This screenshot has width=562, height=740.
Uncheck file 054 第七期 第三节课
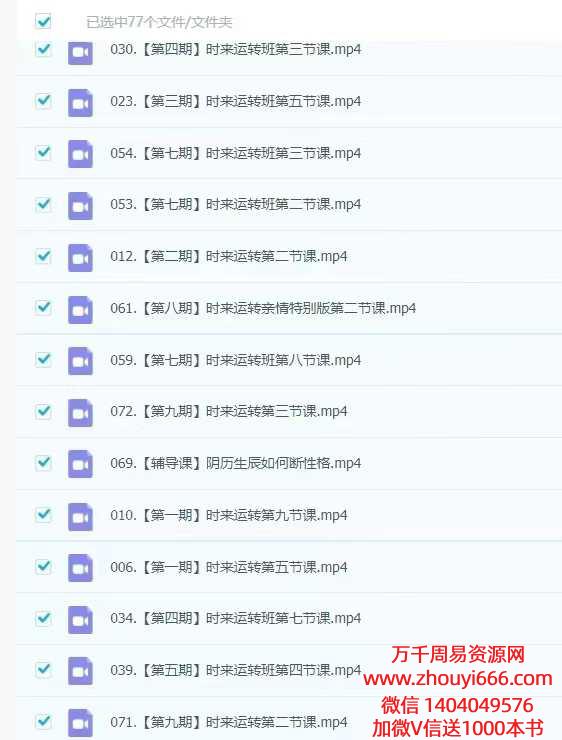43,152
